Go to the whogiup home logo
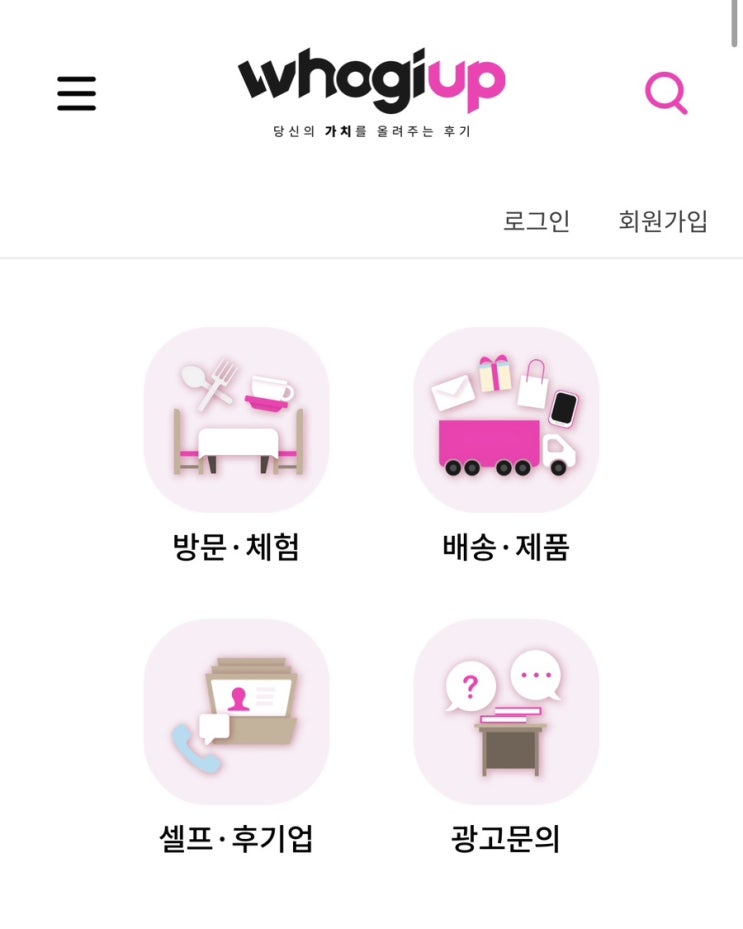743x929 pixels. pyautogui.click(x=371, y=86)
